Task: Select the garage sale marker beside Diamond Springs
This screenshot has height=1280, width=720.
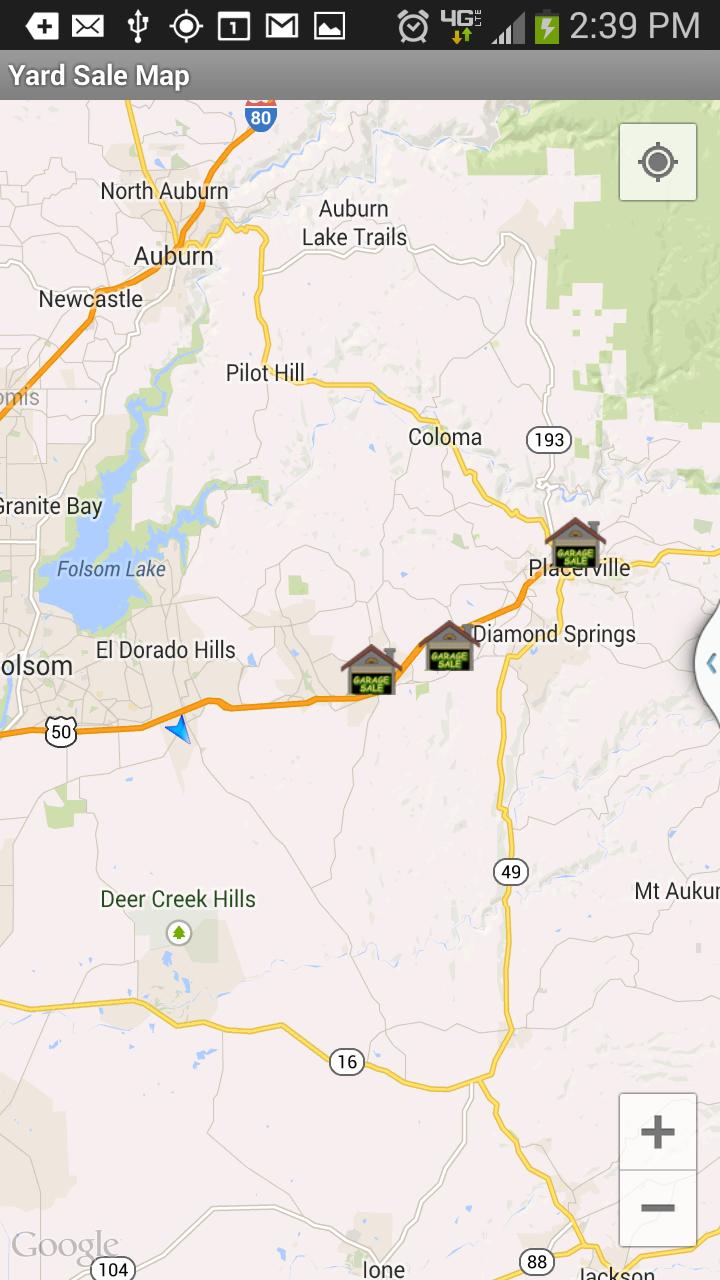Action: pyautogui.click(x=448, y=647)
